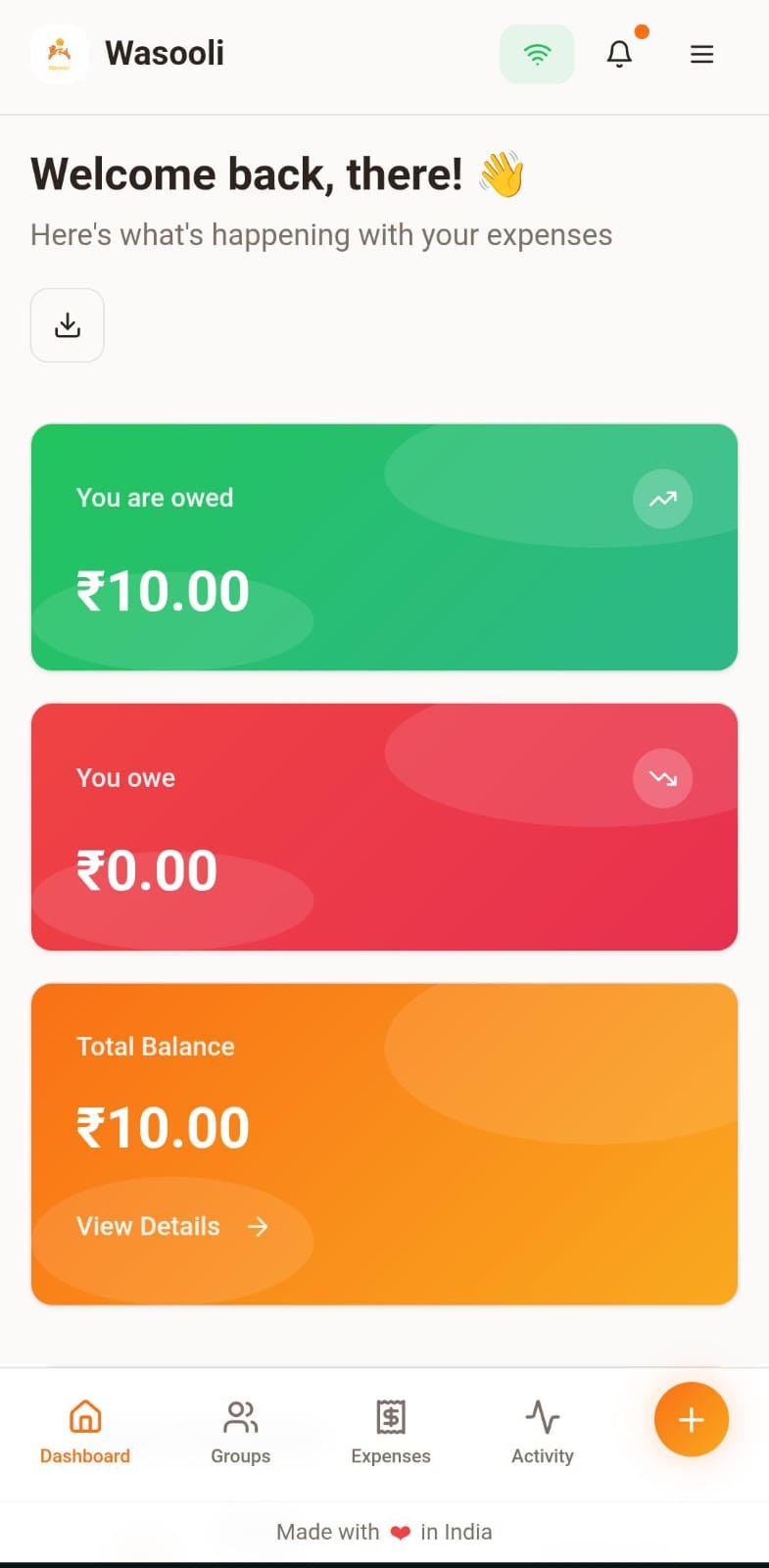Viewport: 769px width, 1568px height.
Task: Add new expense with plus button
Action: (691, 1419)
